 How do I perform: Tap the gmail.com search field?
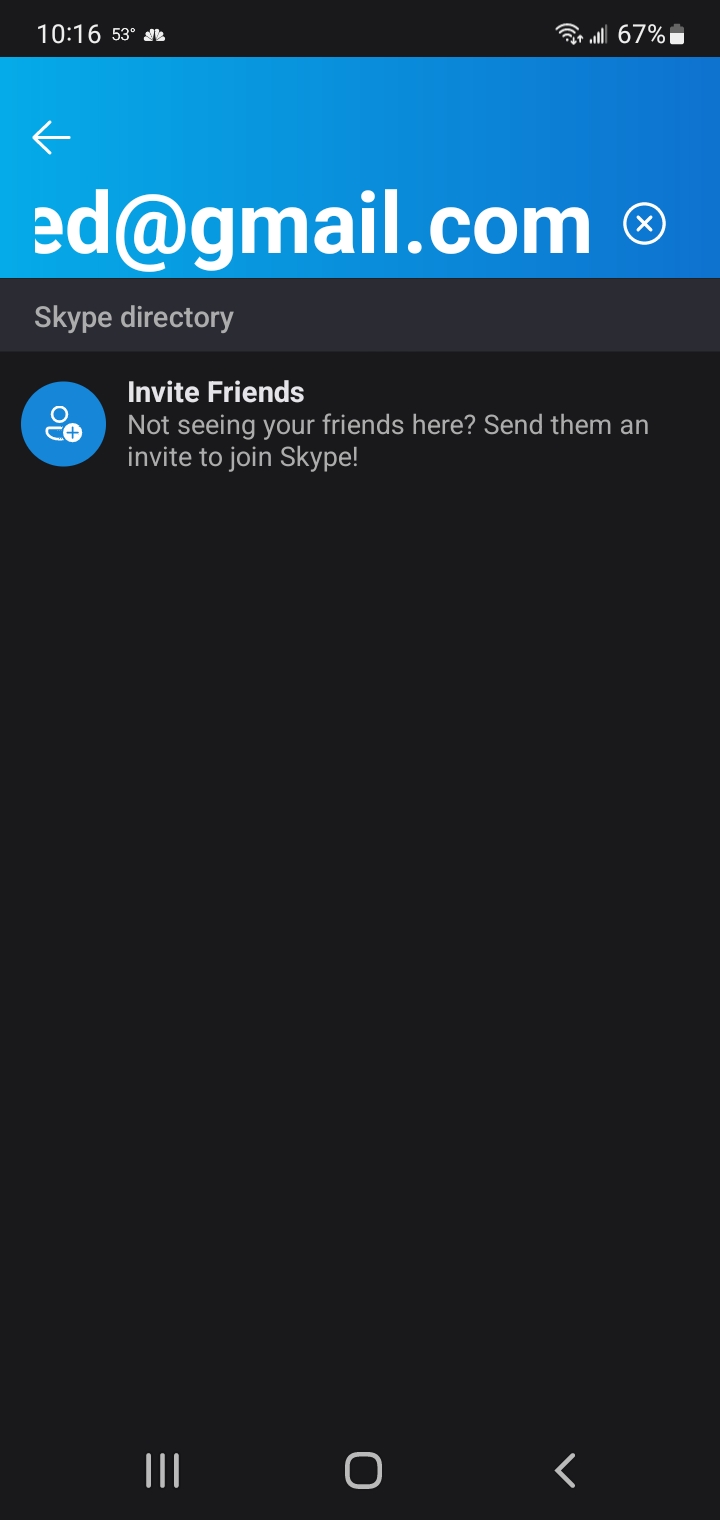click(x=313, y=224)
